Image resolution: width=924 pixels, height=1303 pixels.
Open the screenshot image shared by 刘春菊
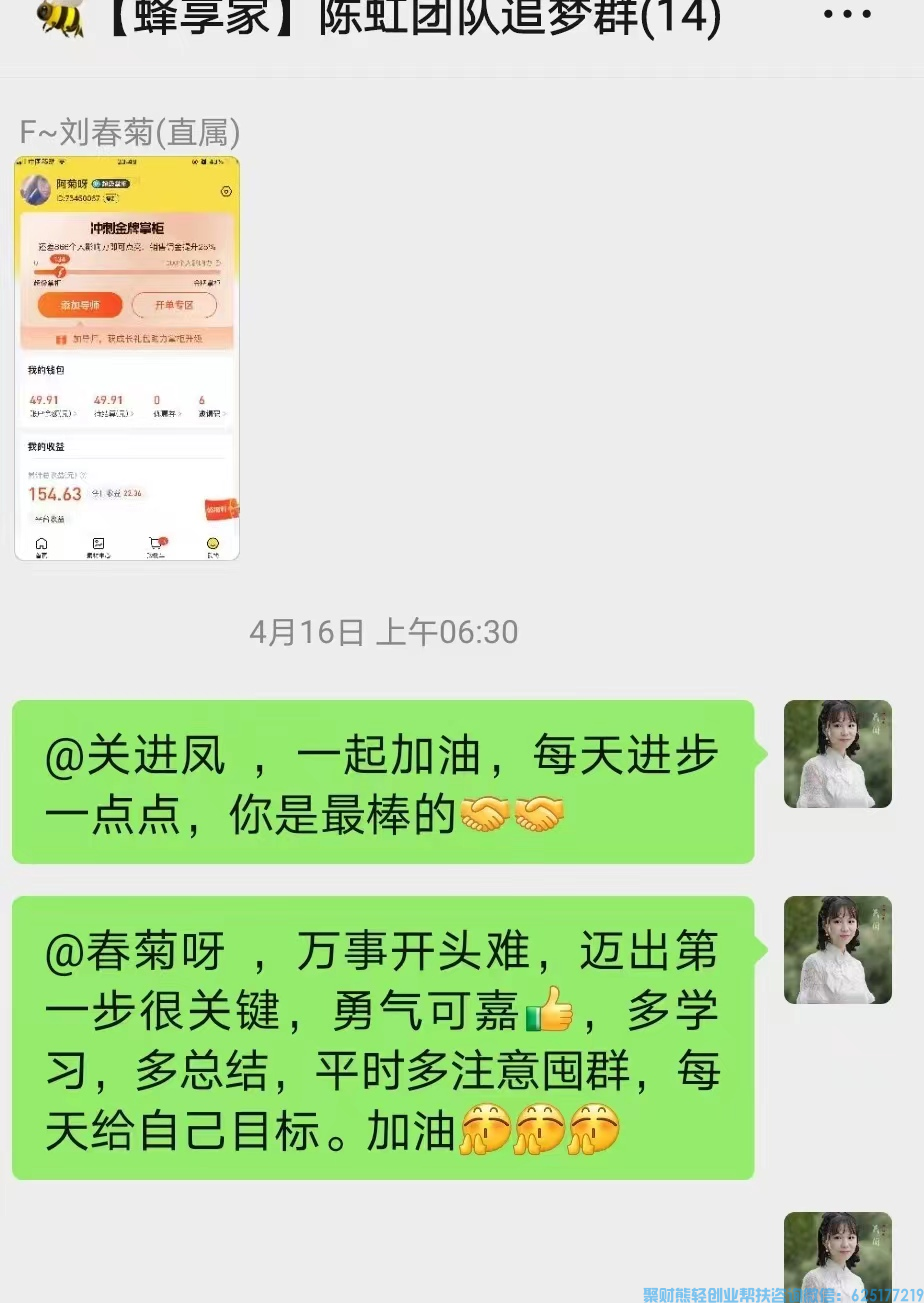click(127, 358)
